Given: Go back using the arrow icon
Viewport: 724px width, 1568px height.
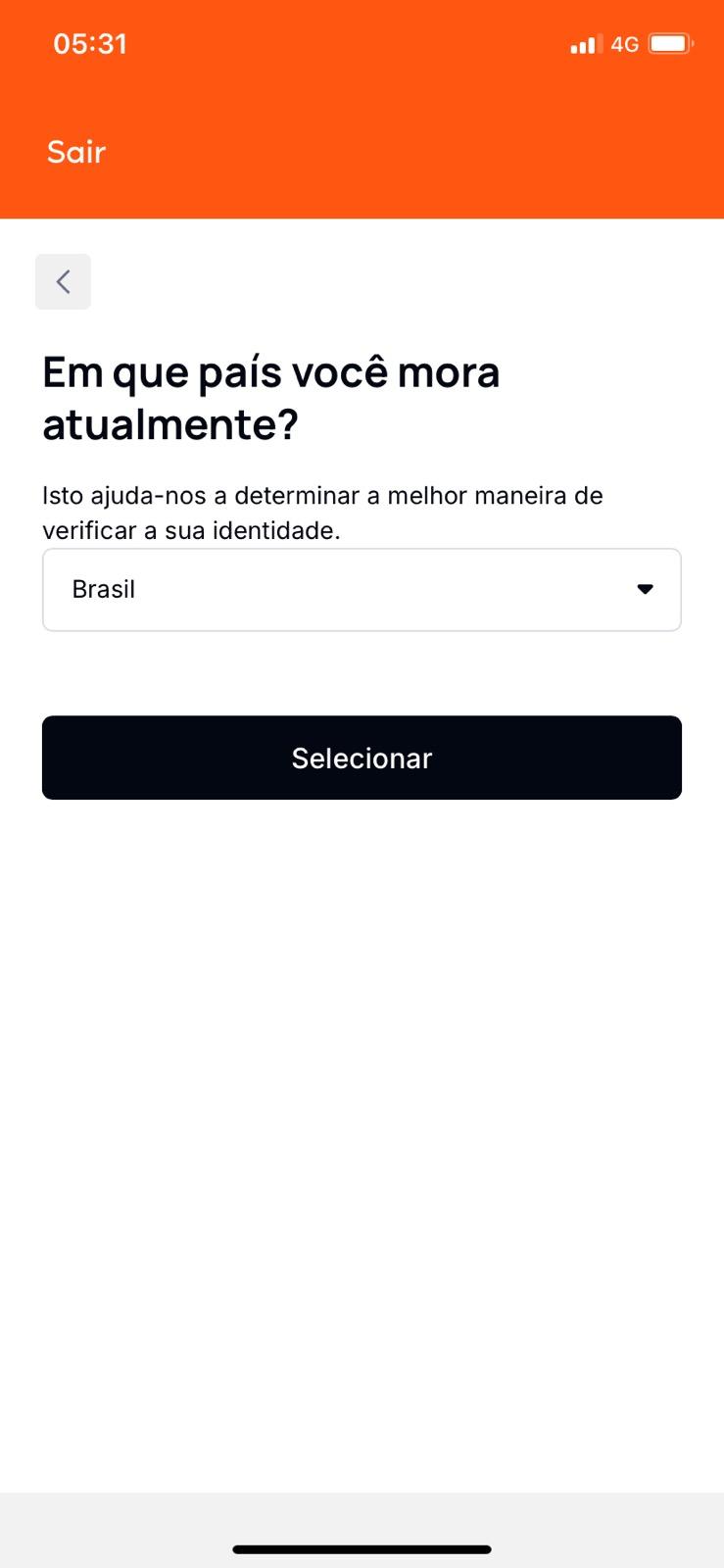Looking at the screenshot, I should (x=64, y=282).
